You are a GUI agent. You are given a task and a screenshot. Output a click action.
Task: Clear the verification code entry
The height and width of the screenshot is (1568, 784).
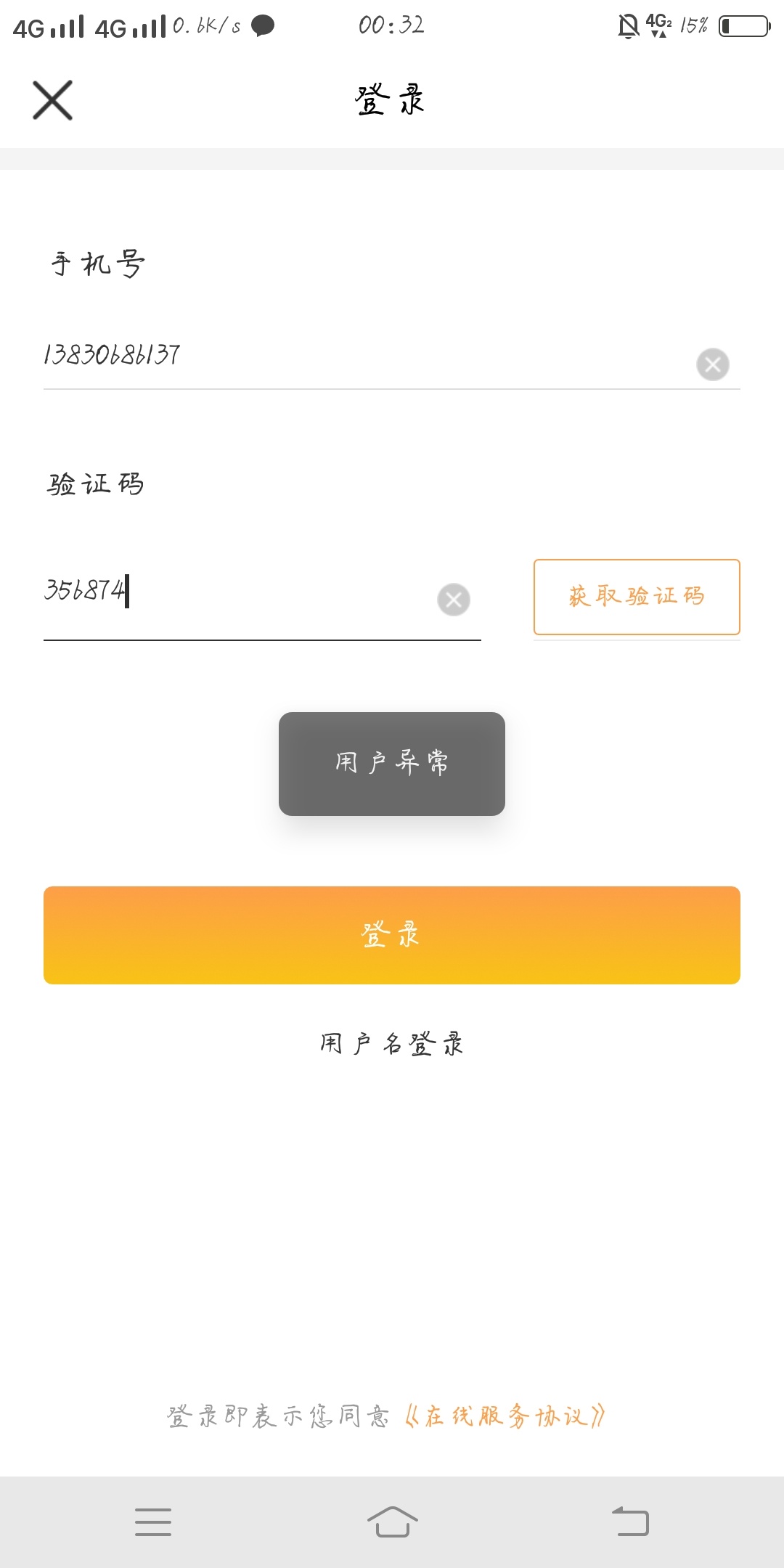(454, 600)
